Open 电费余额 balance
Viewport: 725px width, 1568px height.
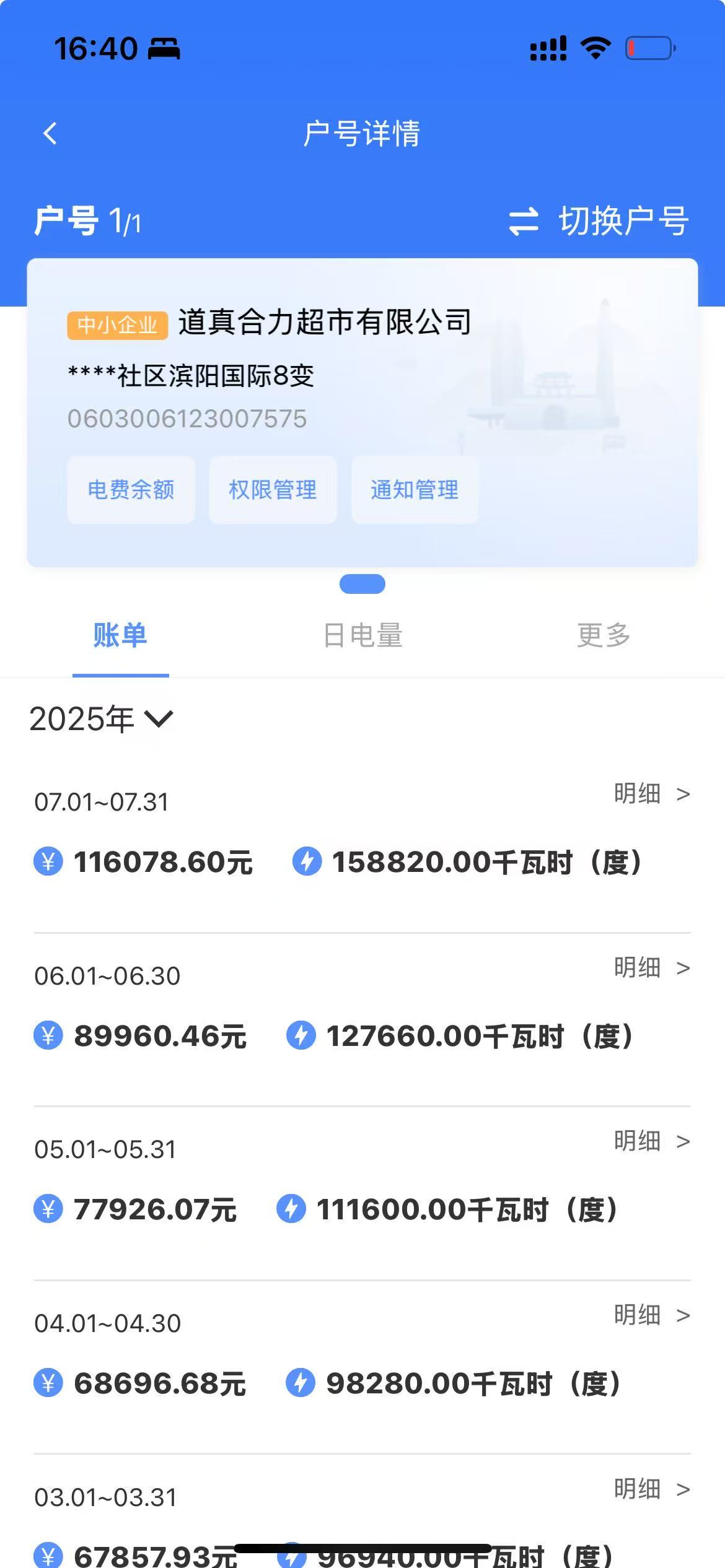tap(131, 490)
